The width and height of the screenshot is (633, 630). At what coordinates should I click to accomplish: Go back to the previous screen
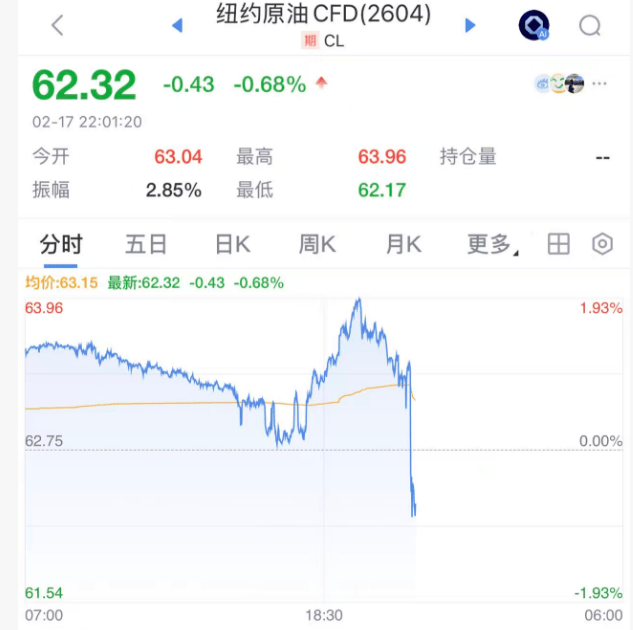click(57, 26)
